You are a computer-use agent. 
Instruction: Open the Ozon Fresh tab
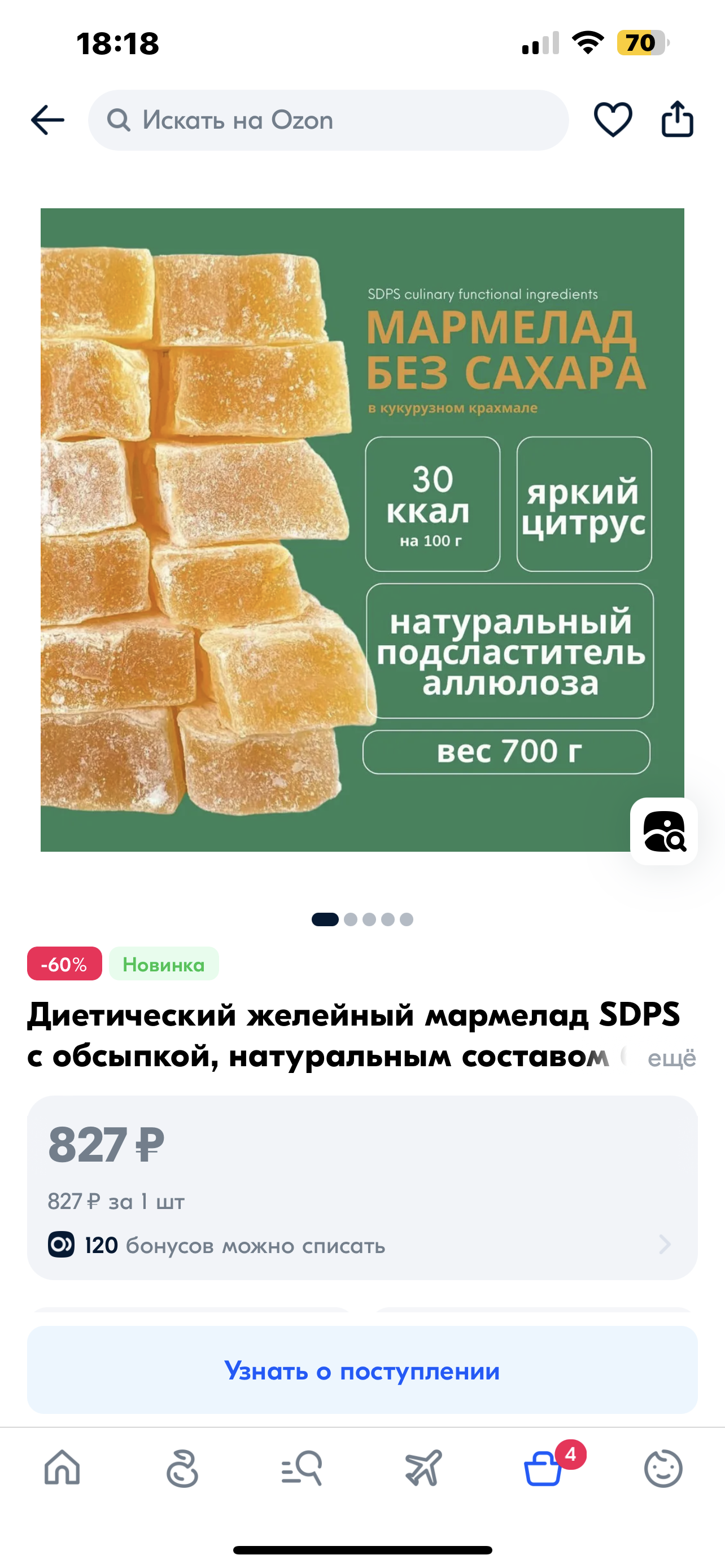(182, 1468)
